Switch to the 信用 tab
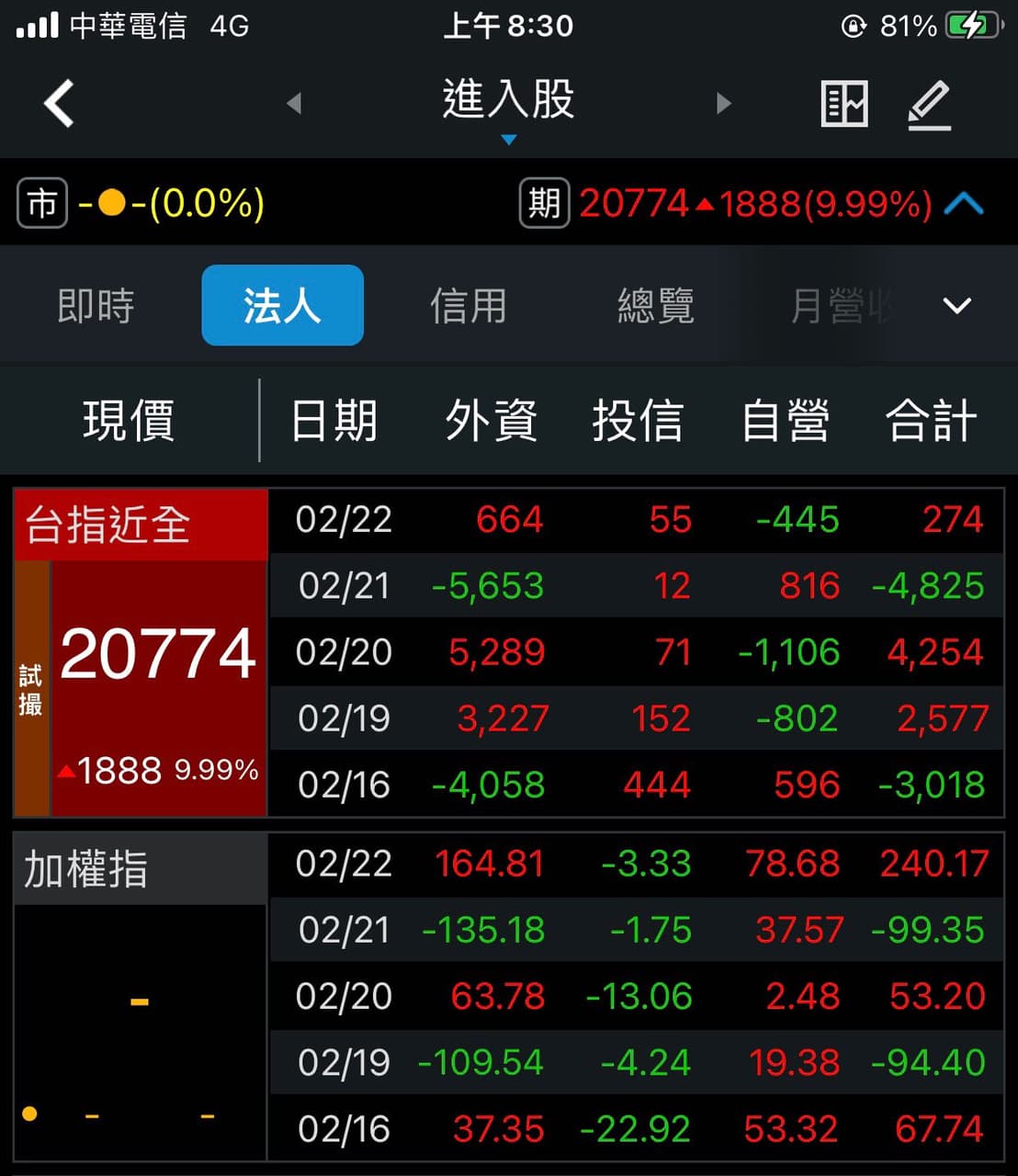This screenshot has height=1176, width=1018. (469, 305)
